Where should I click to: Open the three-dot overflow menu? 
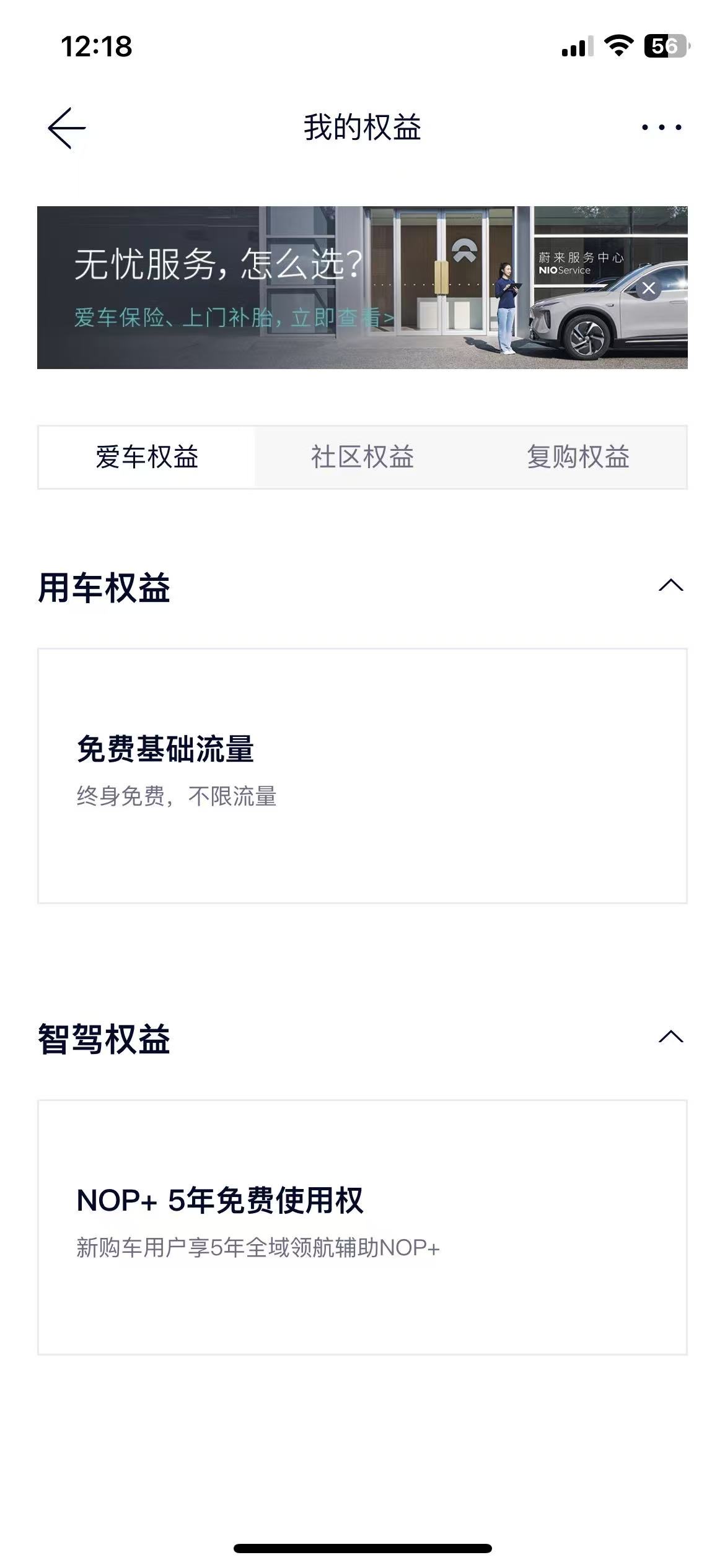661,128
